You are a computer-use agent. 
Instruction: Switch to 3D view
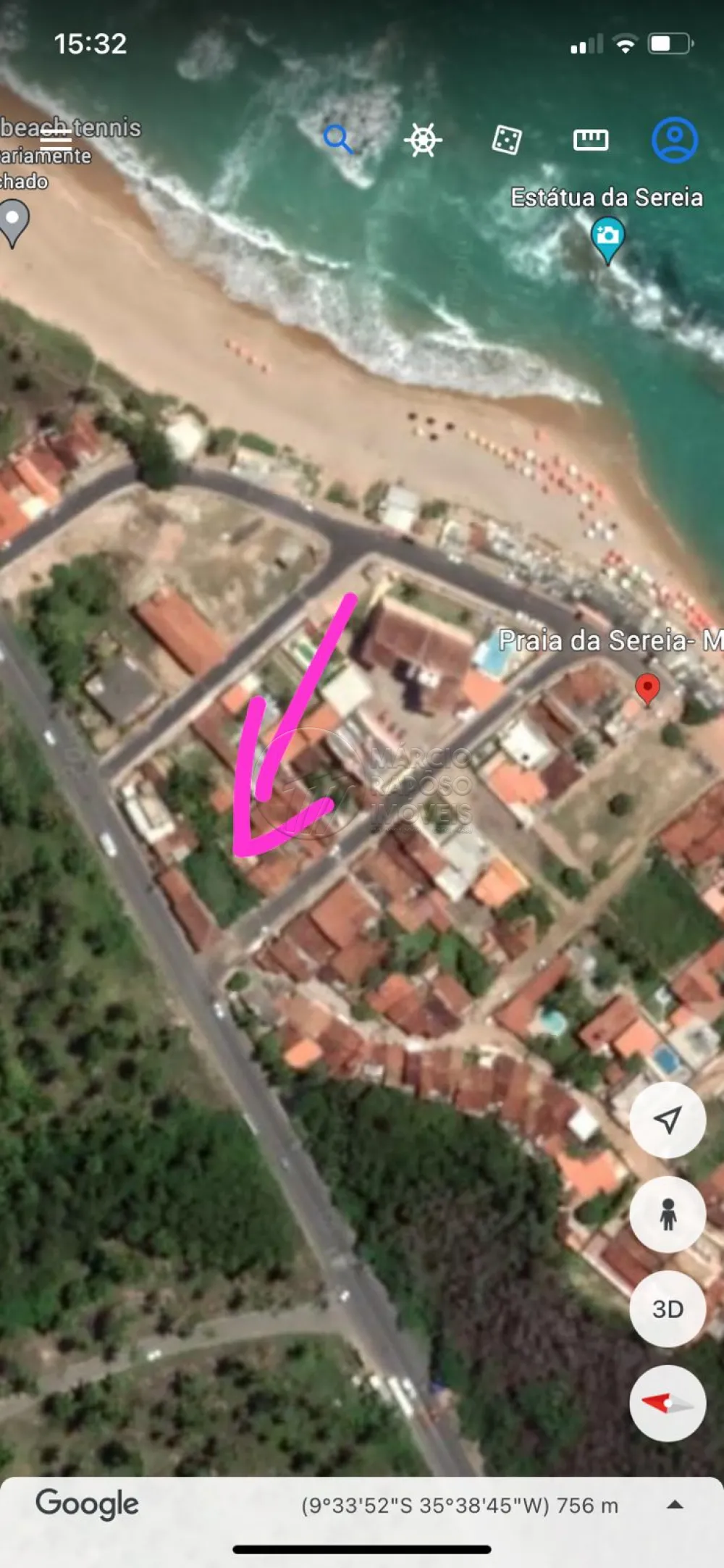pos(668,1309)
